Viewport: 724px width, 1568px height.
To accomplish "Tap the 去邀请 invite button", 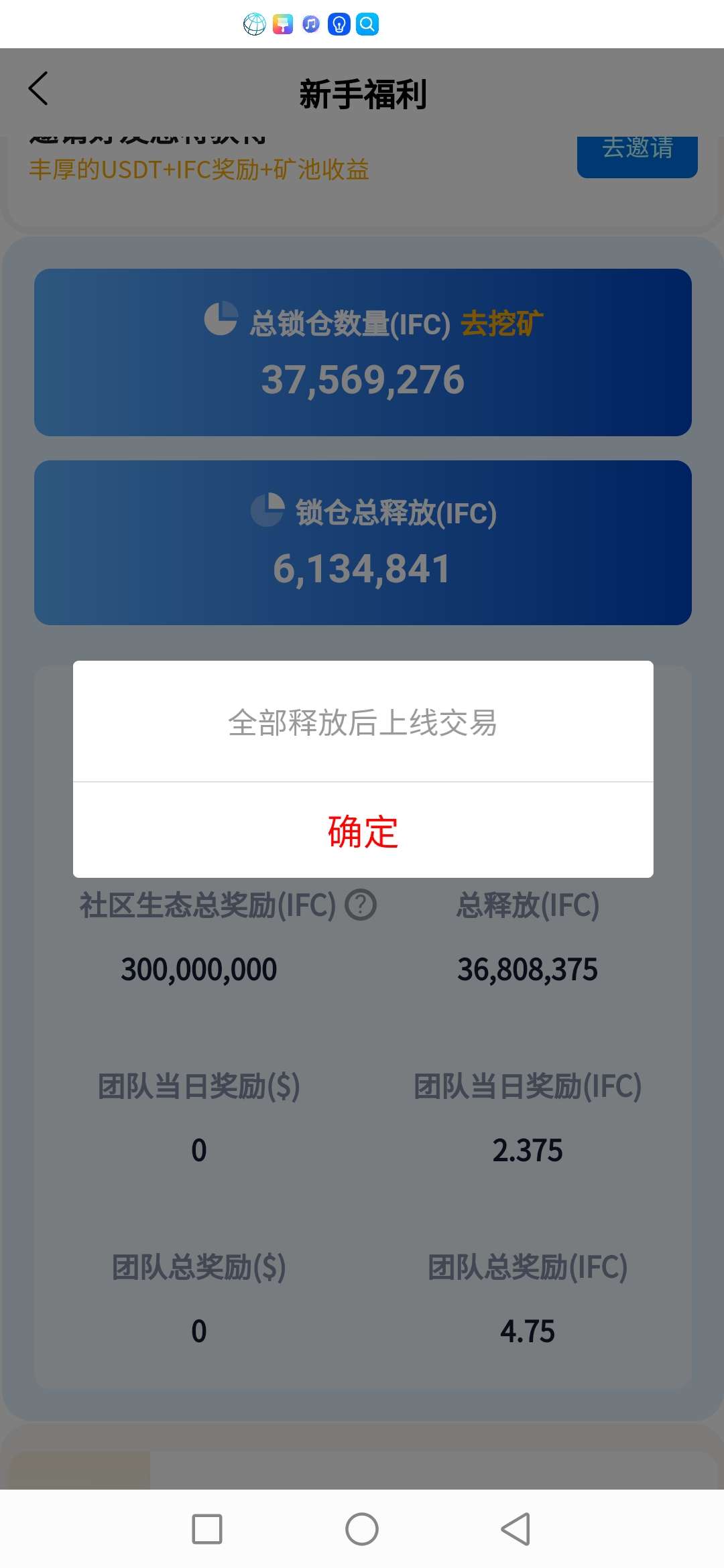I will click(637, 155).
